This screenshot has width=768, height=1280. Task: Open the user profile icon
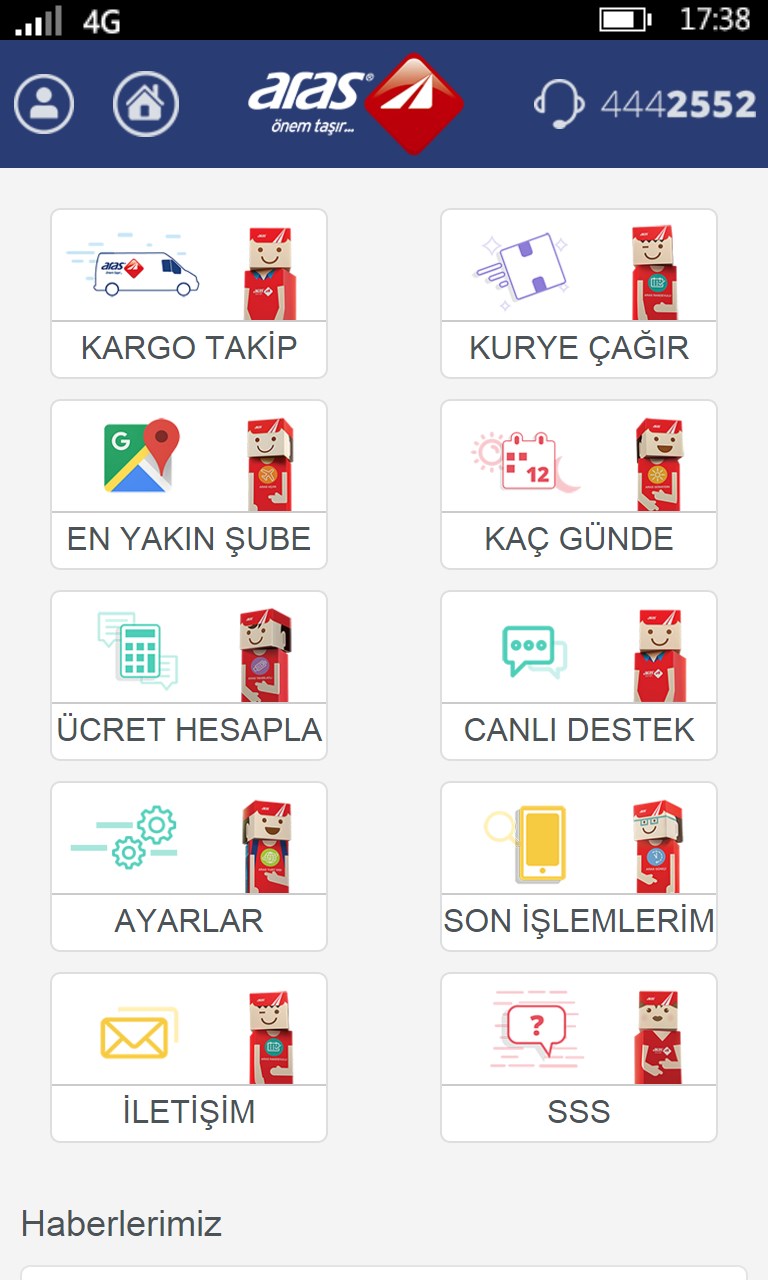click(x=44, y=104)
